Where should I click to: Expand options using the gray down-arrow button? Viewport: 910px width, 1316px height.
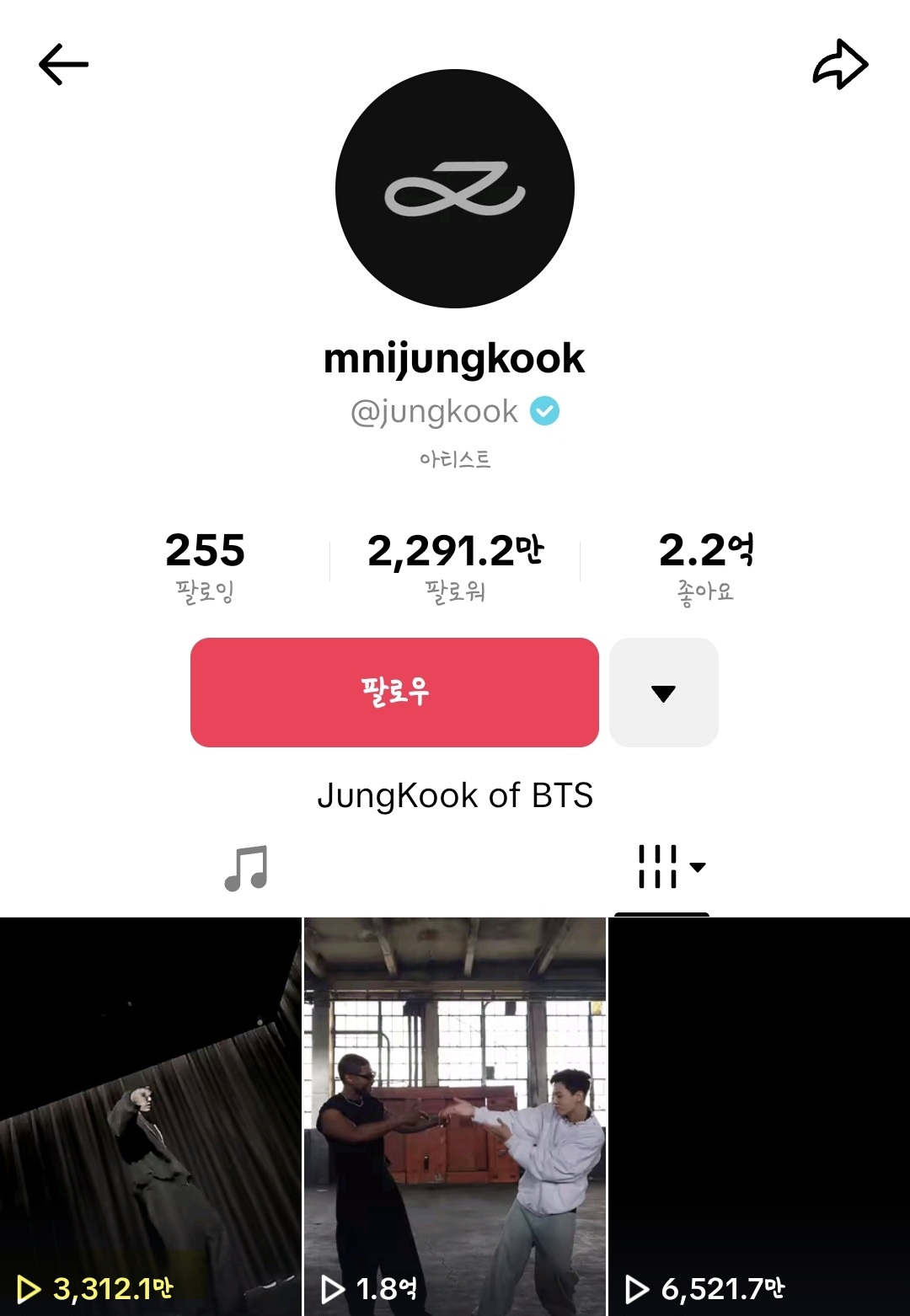pyautogui.click(x=664, y=693)
